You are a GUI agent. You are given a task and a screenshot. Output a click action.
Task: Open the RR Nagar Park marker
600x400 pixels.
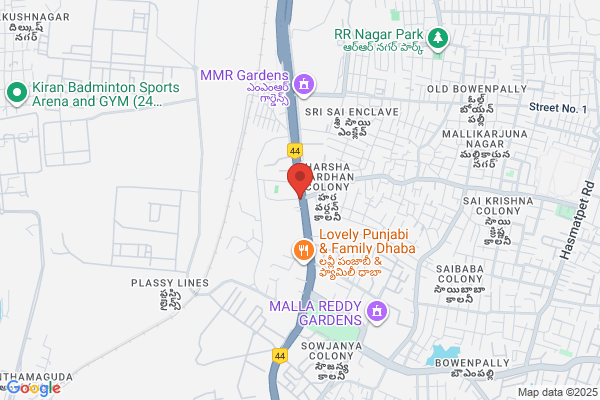coord(438,39)
